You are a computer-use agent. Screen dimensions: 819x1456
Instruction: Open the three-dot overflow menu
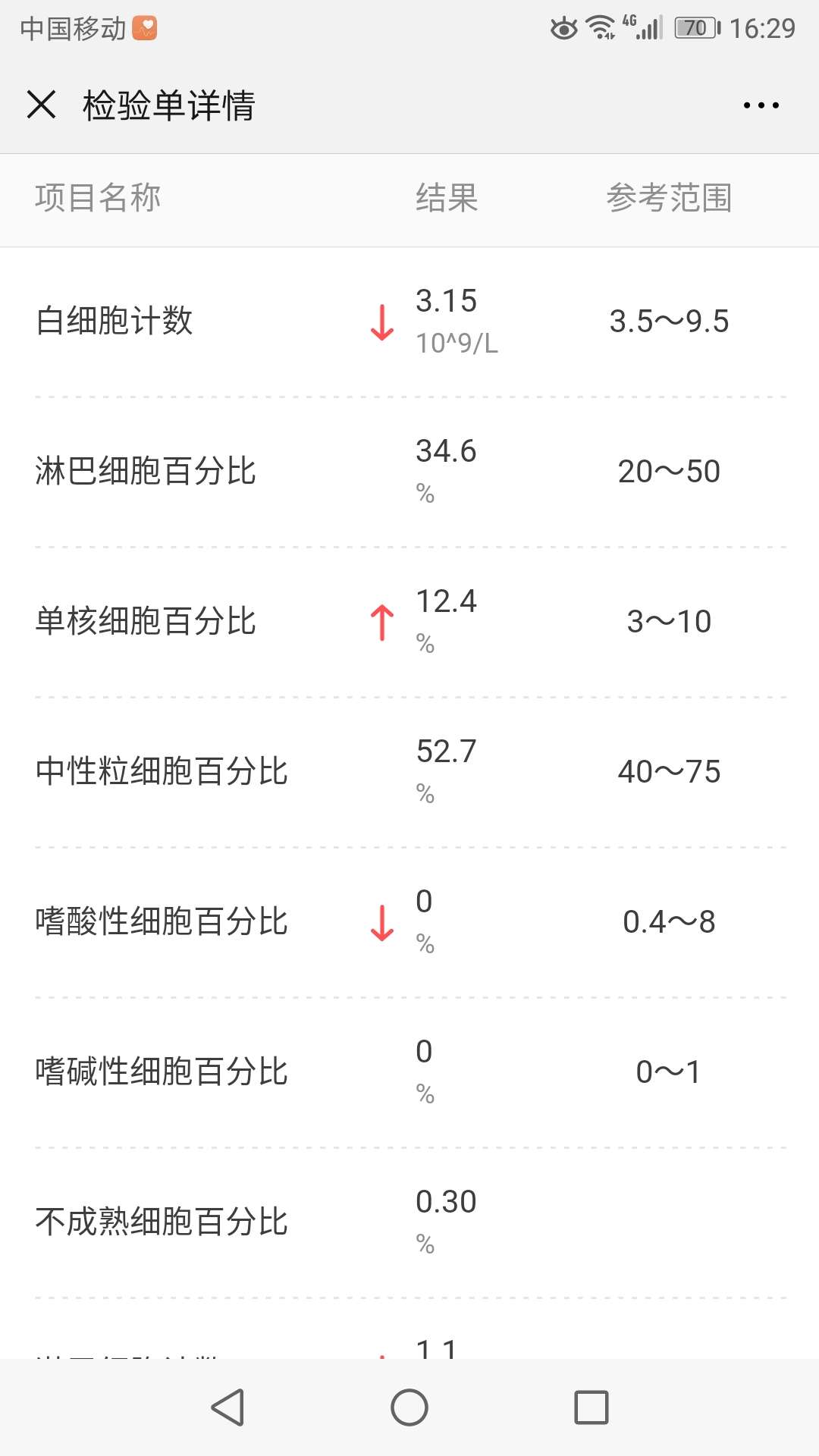coord(761,105)
